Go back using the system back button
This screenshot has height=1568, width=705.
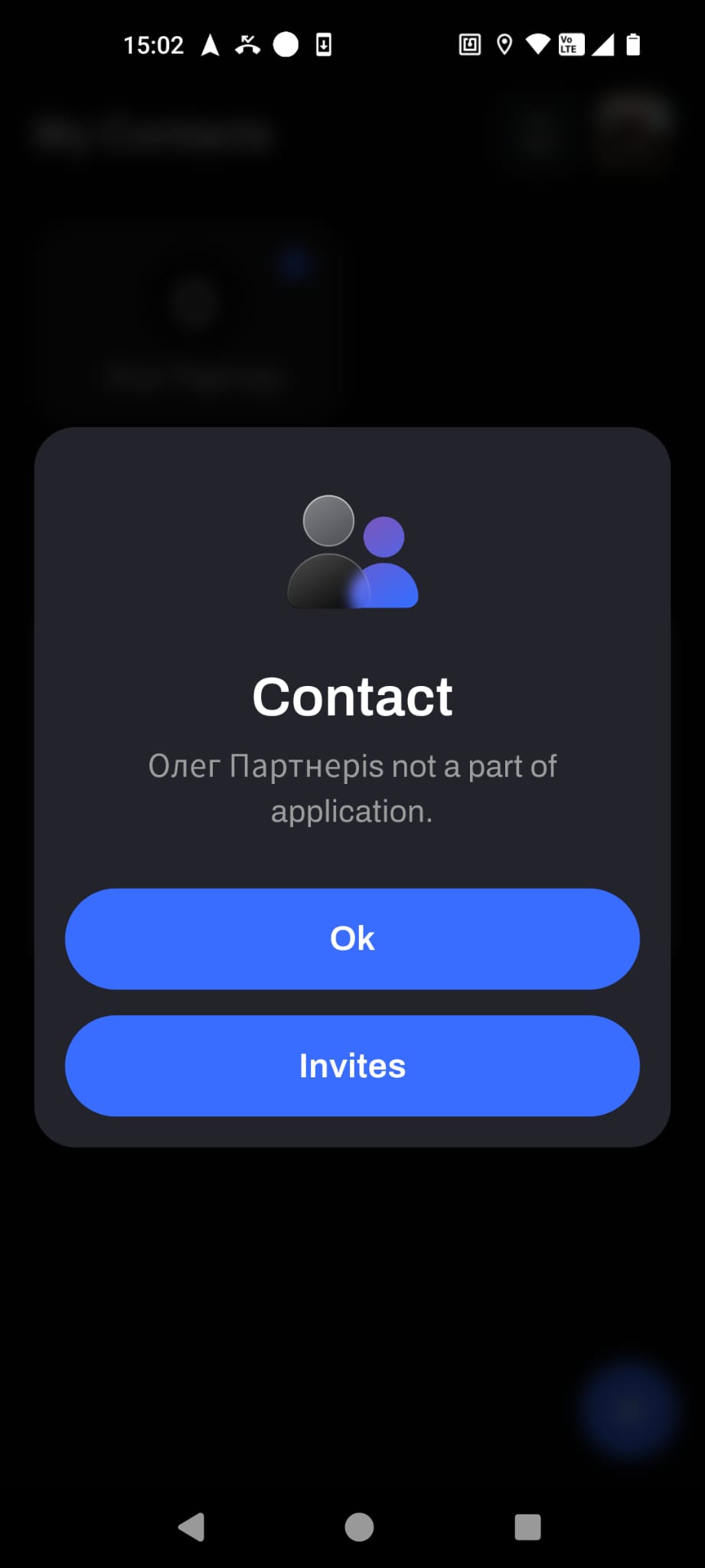click(191, 1527)
